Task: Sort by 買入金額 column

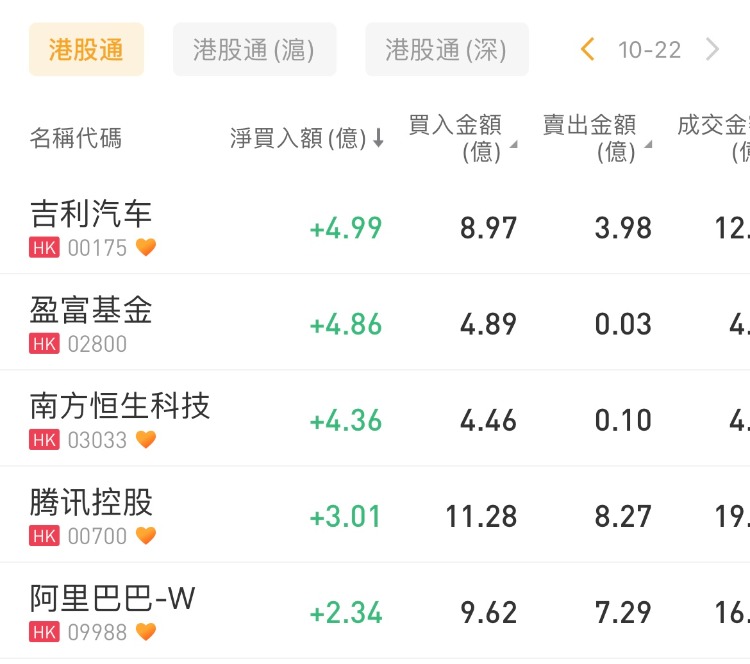Action: click(462, 138)
